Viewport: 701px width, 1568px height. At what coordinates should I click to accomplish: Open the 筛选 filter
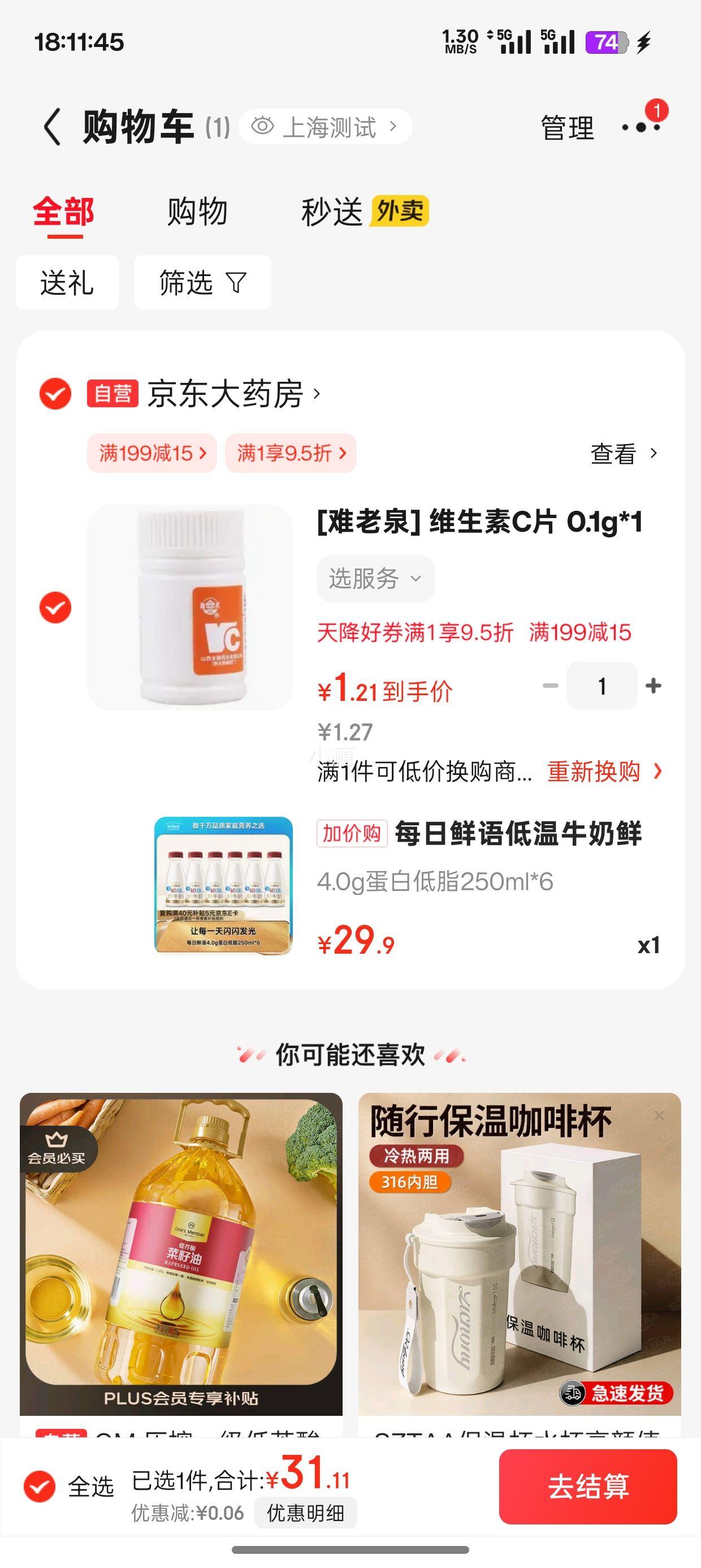[x=202, y=283]
